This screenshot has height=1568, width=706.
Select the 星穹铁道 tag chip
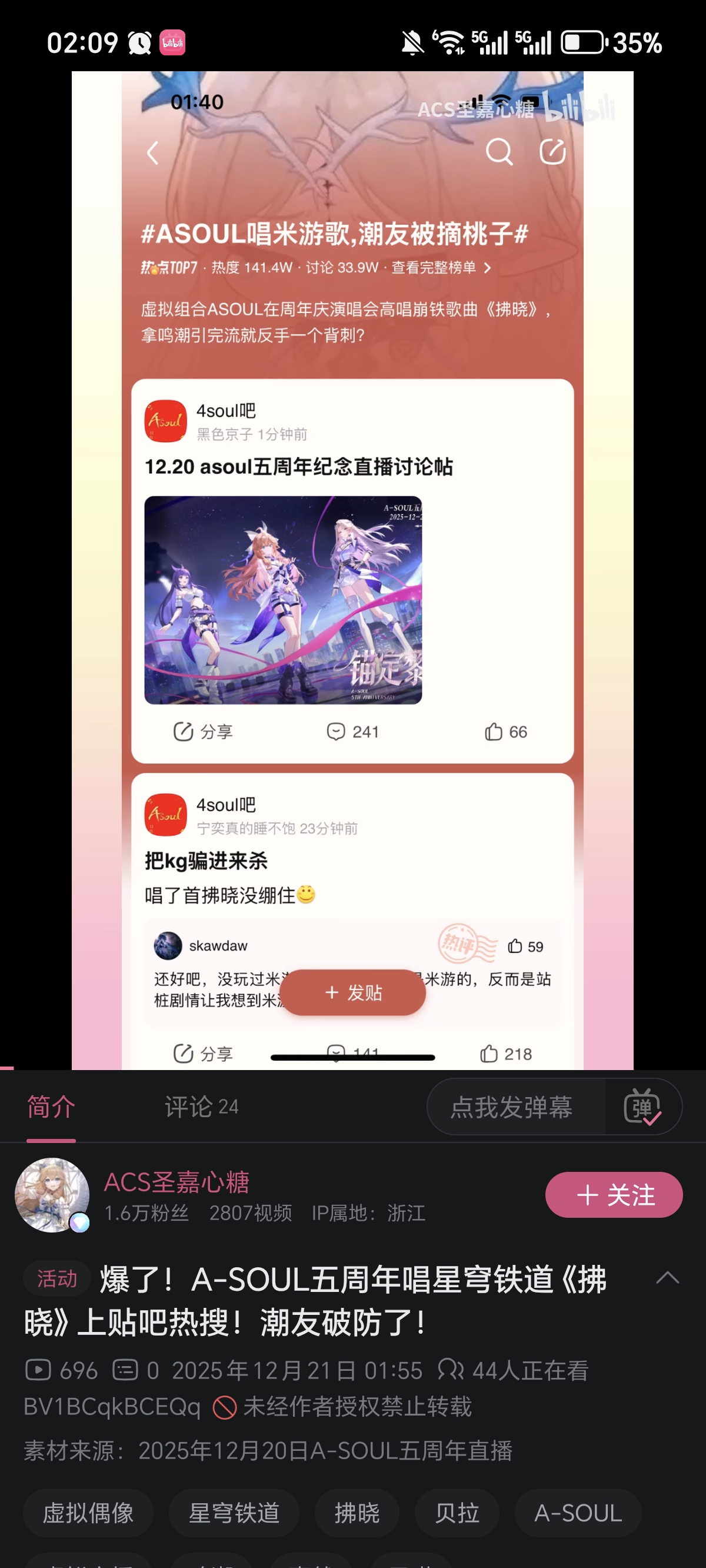(x=234, y=1513)
